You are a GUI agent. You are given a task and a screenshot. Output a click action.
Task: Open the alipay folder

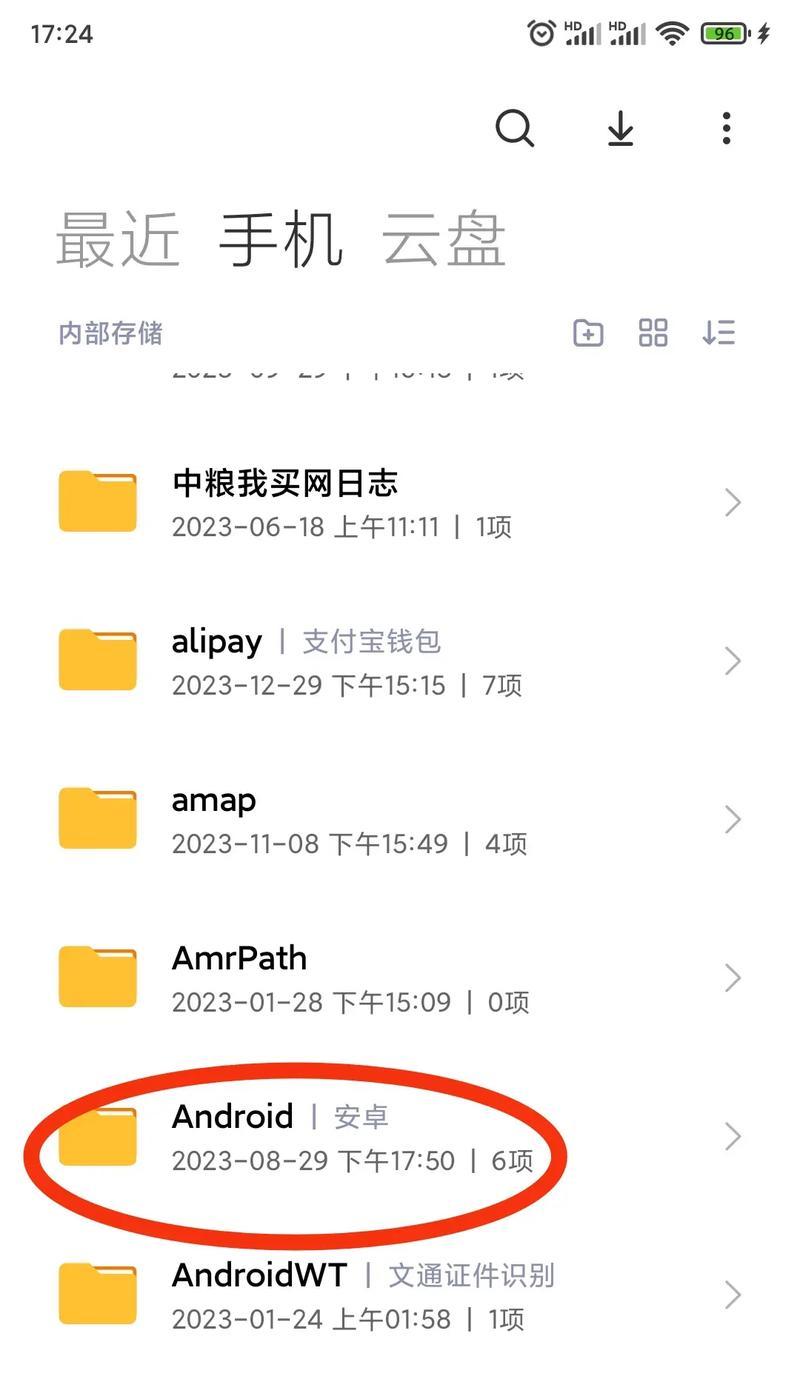400,661
